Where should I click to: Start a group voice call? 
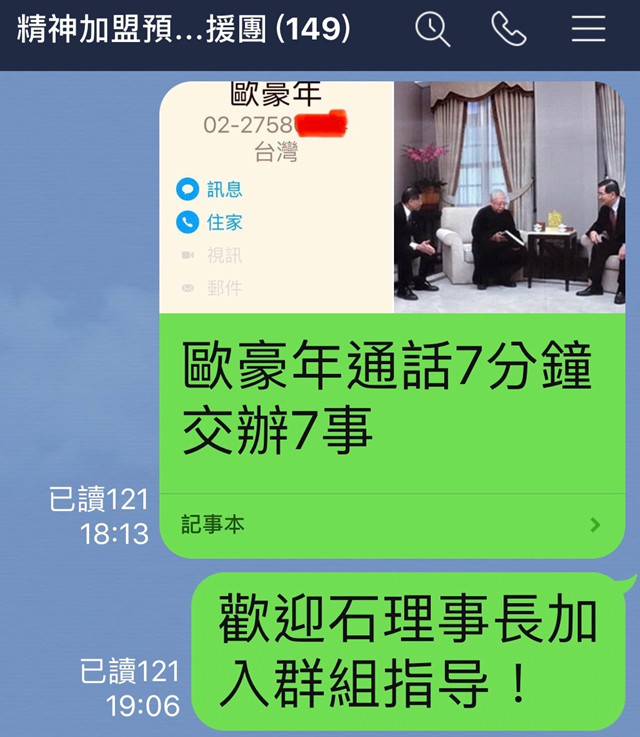pyautogui.click(x=509, y=30)
